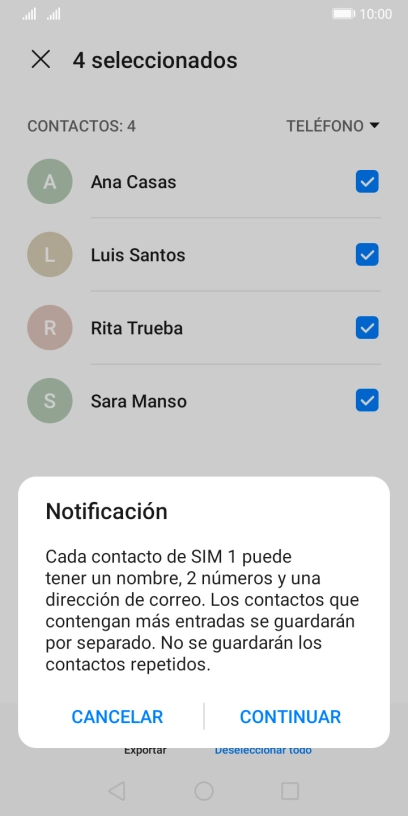Screen dimensions: 408x816
Task: Go back with the system back button
Action: (x=117, y=791)
